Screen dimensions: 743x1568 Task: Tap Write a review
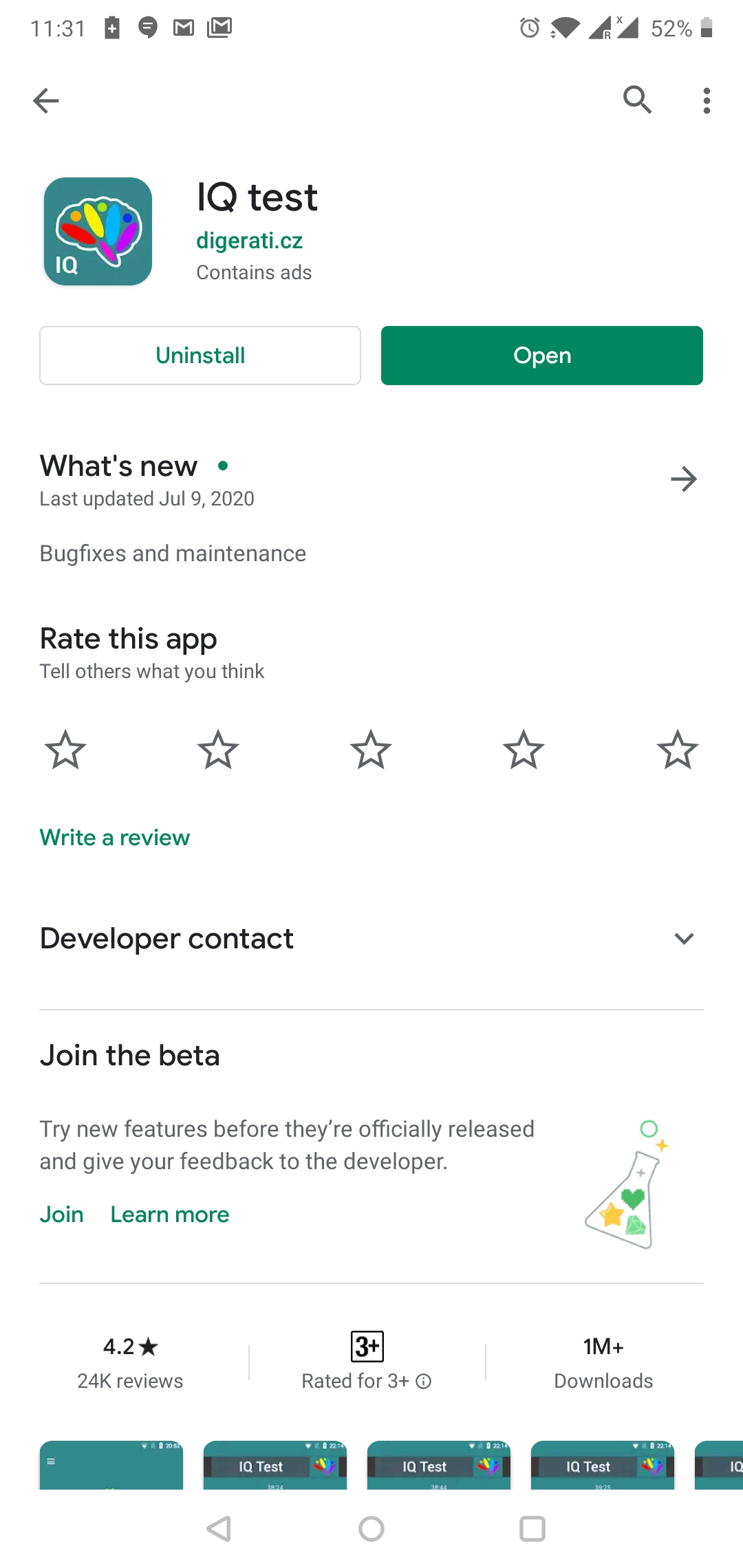[115, 838]
